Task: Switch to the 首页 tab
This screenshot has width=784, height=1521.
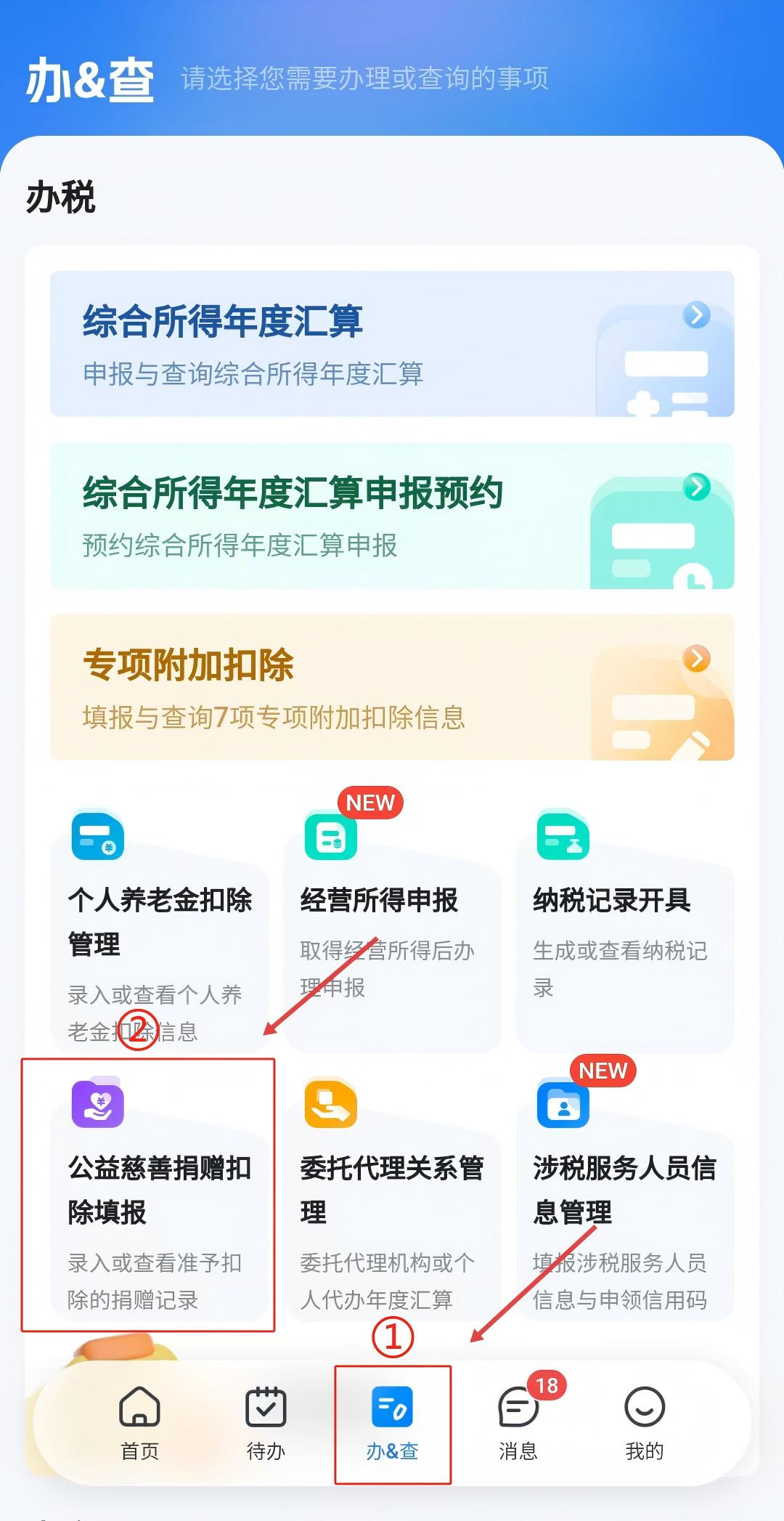Action: pyautogui.click(x=139, y=1424)
